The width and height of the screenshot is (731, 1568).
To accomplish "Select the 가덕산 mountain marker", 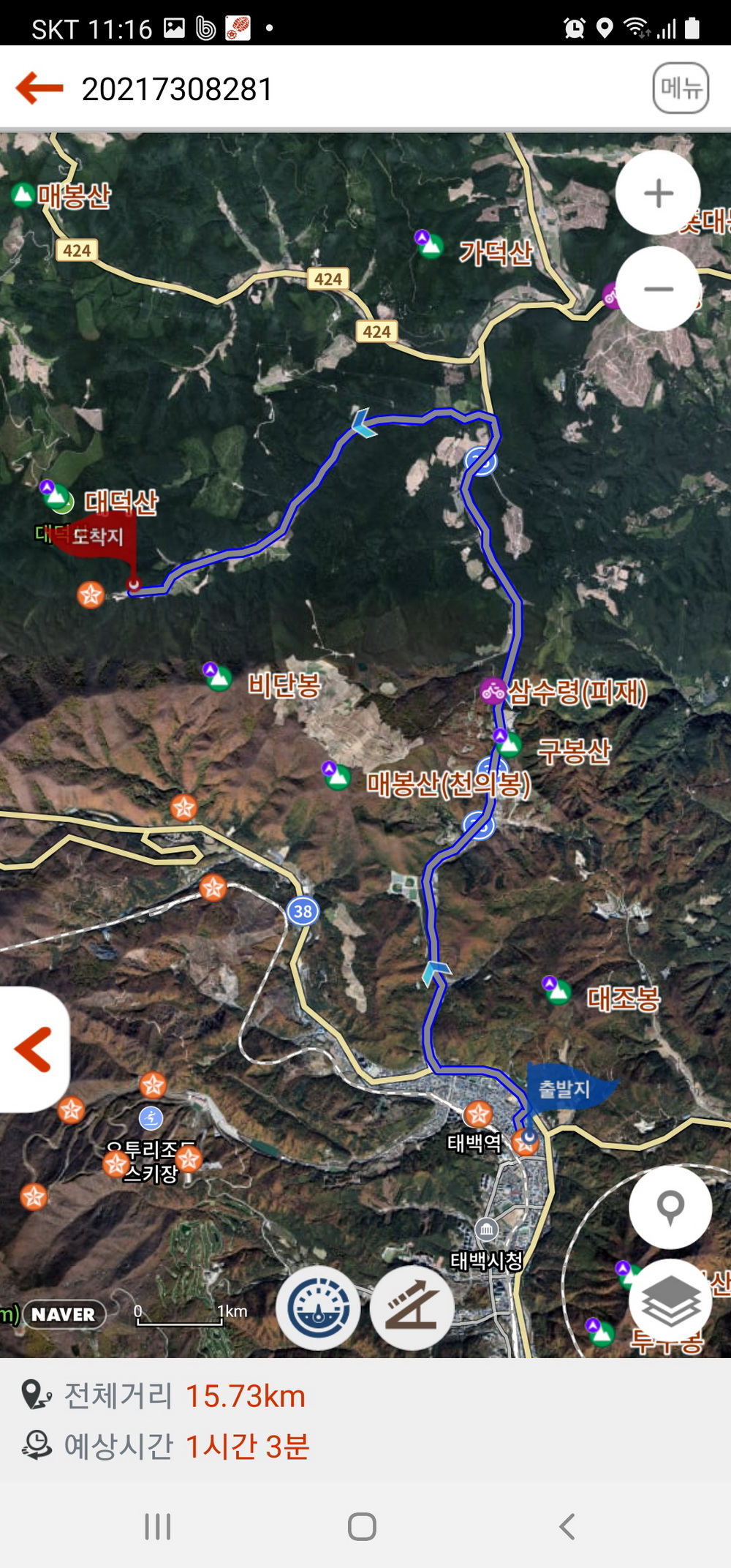I will tap(429, 245).
